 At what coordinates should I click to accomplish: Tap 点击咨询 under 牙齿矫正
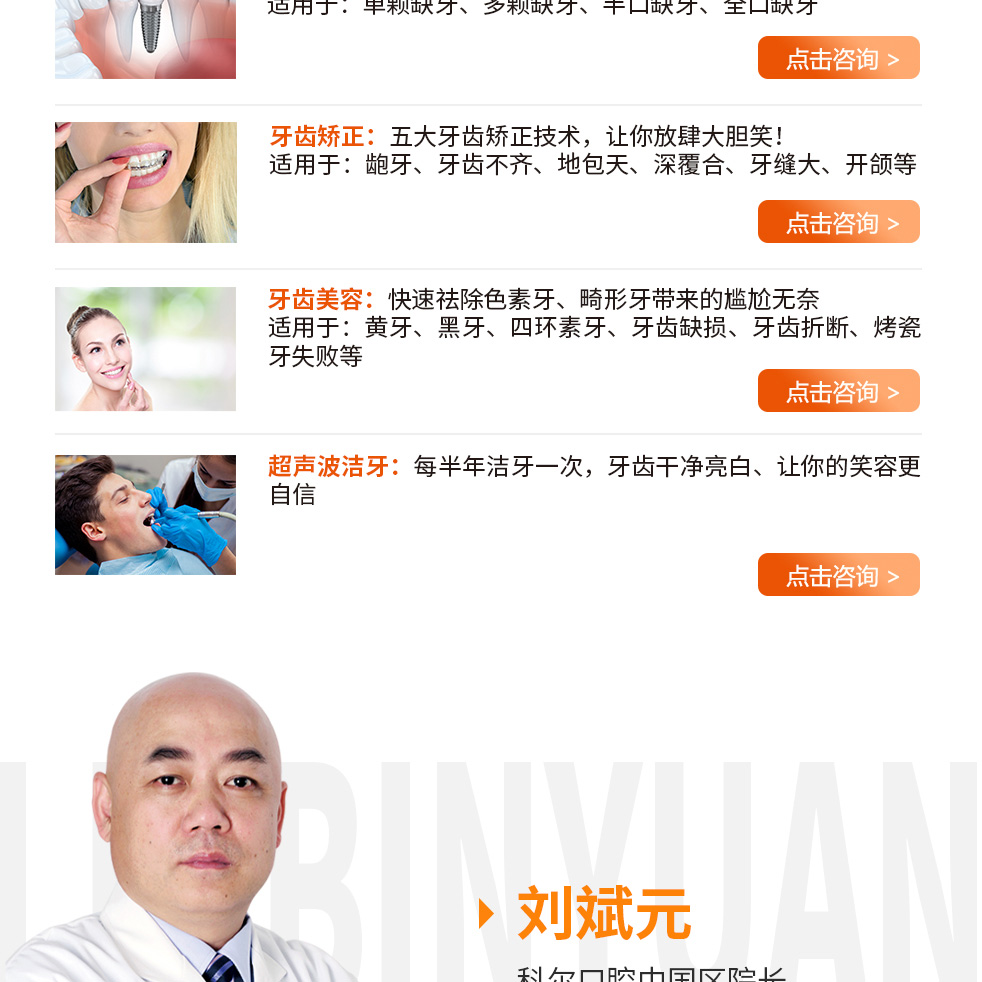pos(838,222)
